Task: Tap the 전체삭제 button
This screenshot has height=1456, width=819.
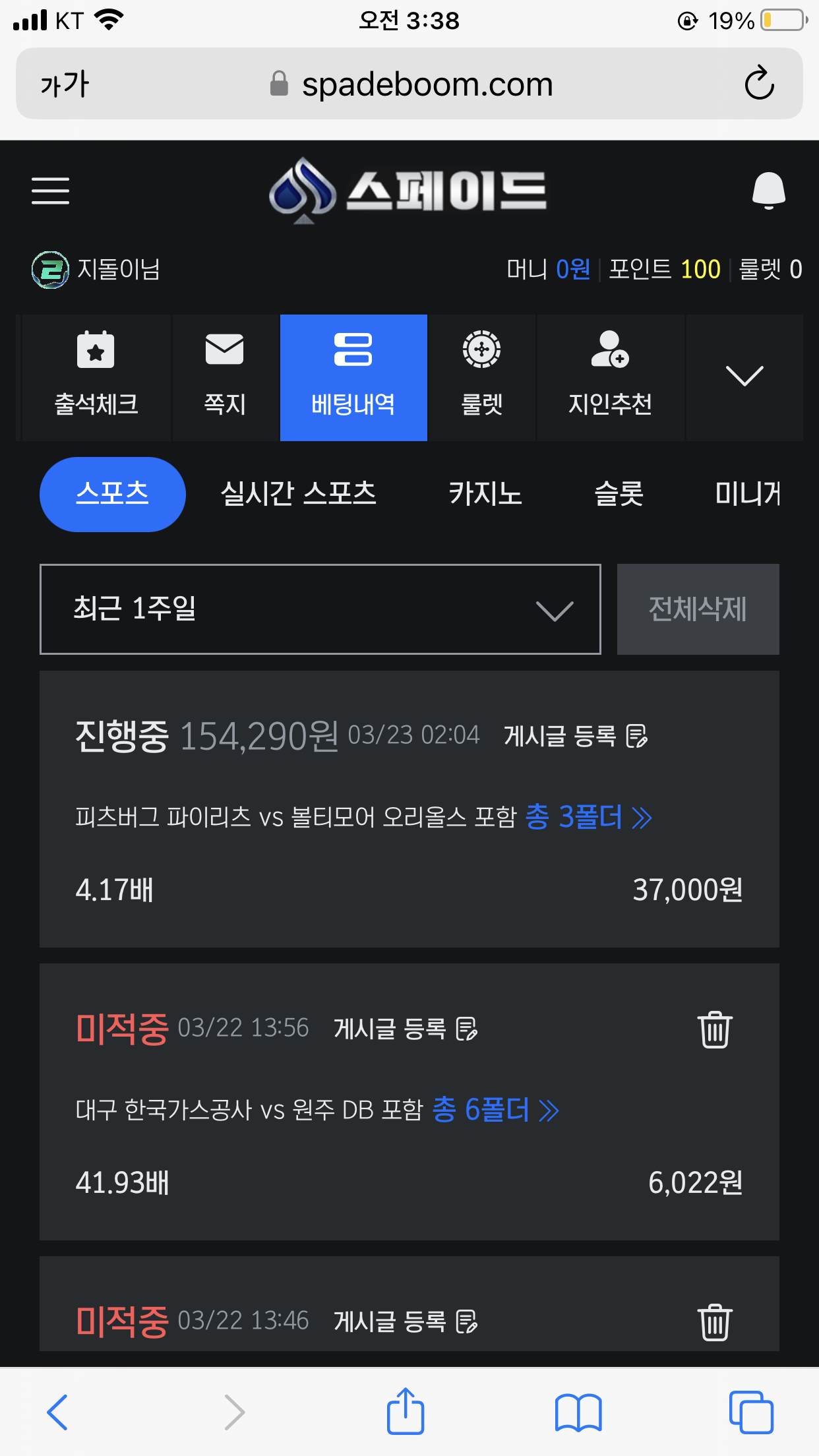Action: click(x=698, y=609)
